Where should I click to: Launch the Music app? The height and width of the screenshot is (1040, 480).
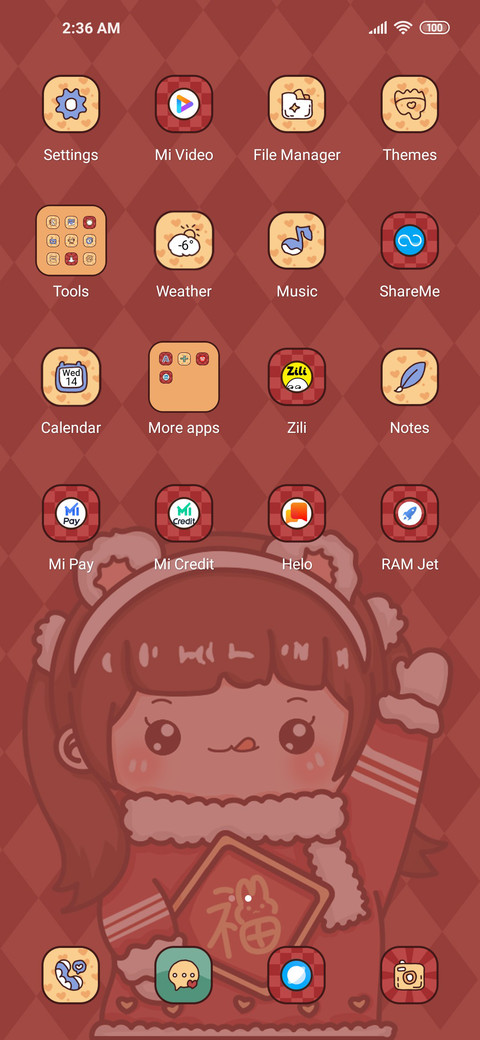coord(296,240)
